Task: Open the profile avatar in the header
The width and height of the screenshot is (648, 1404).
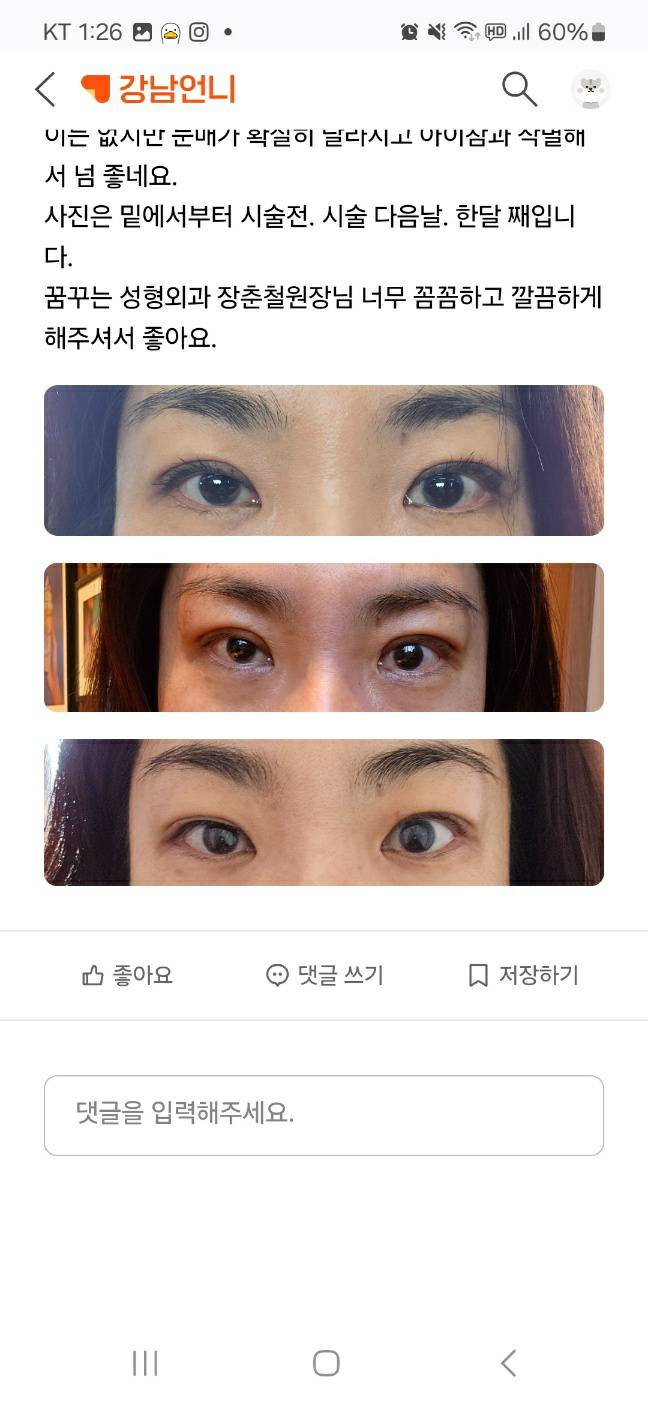Action: (590, 89)
